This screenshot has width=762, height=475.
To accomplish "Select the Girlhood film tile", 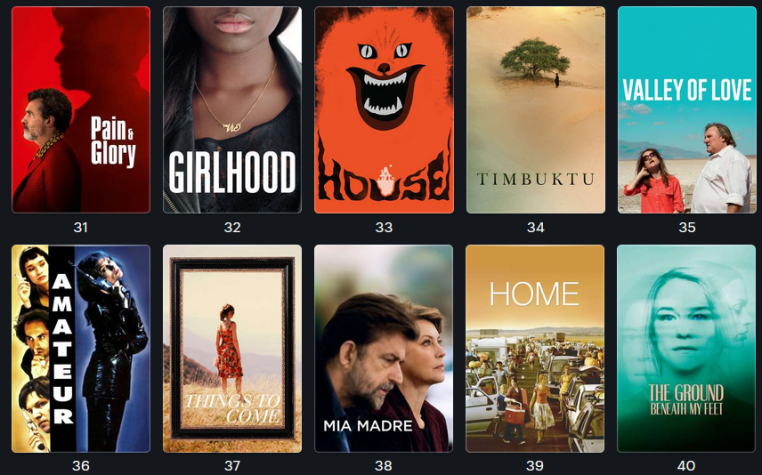I will tap(232, 110).
